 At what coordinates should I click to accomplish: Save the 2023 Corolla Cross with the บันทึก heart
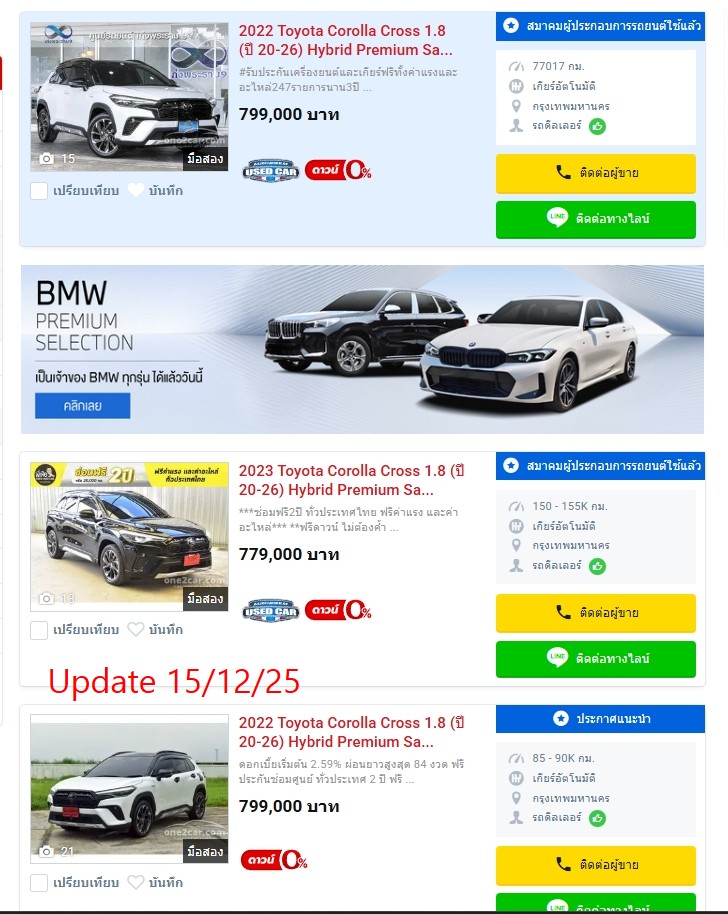pos(136,630)
